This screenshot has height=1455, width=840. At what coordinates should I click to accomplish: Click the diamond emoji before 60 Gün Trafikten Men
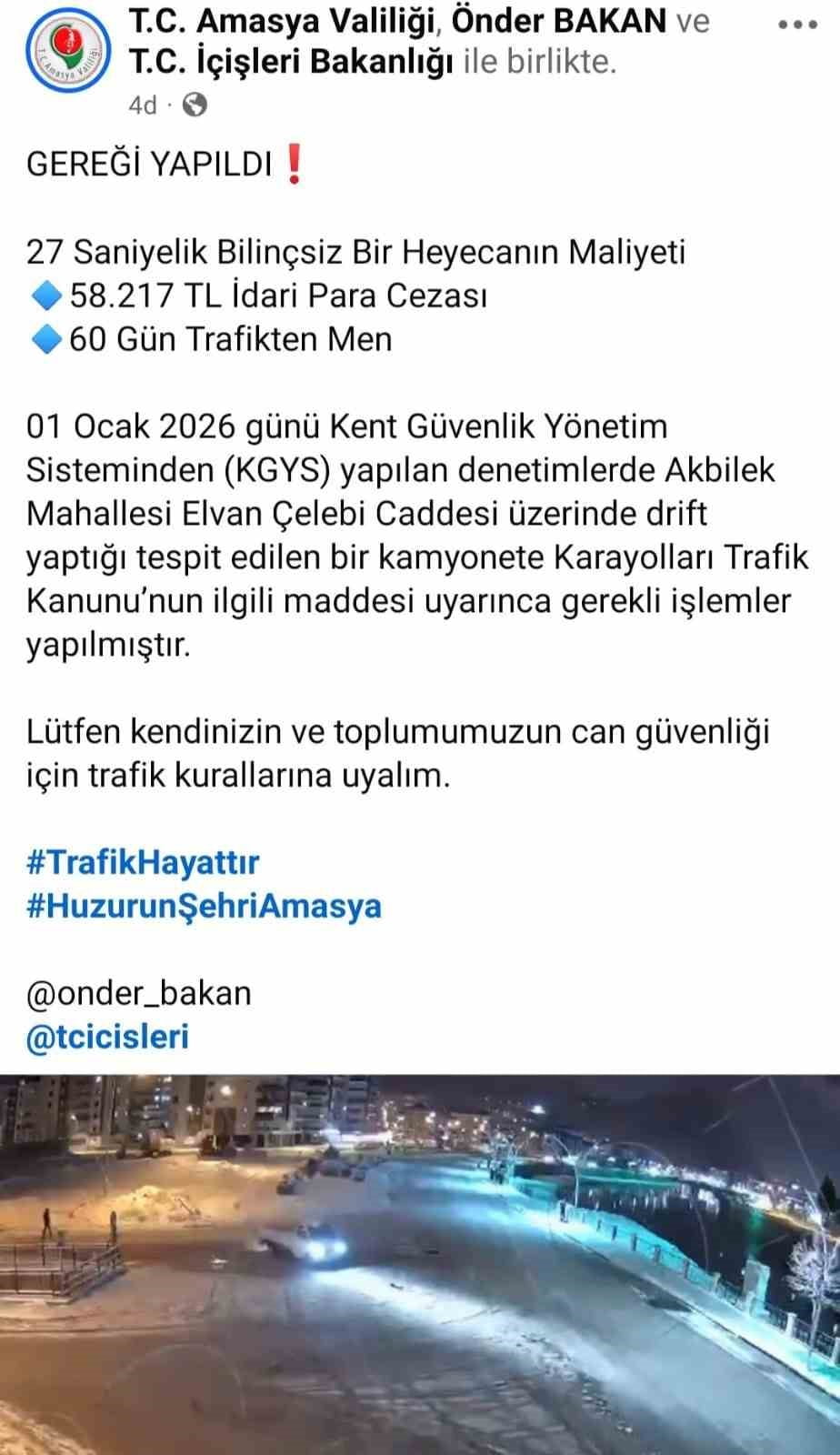(x=44, y=337)
